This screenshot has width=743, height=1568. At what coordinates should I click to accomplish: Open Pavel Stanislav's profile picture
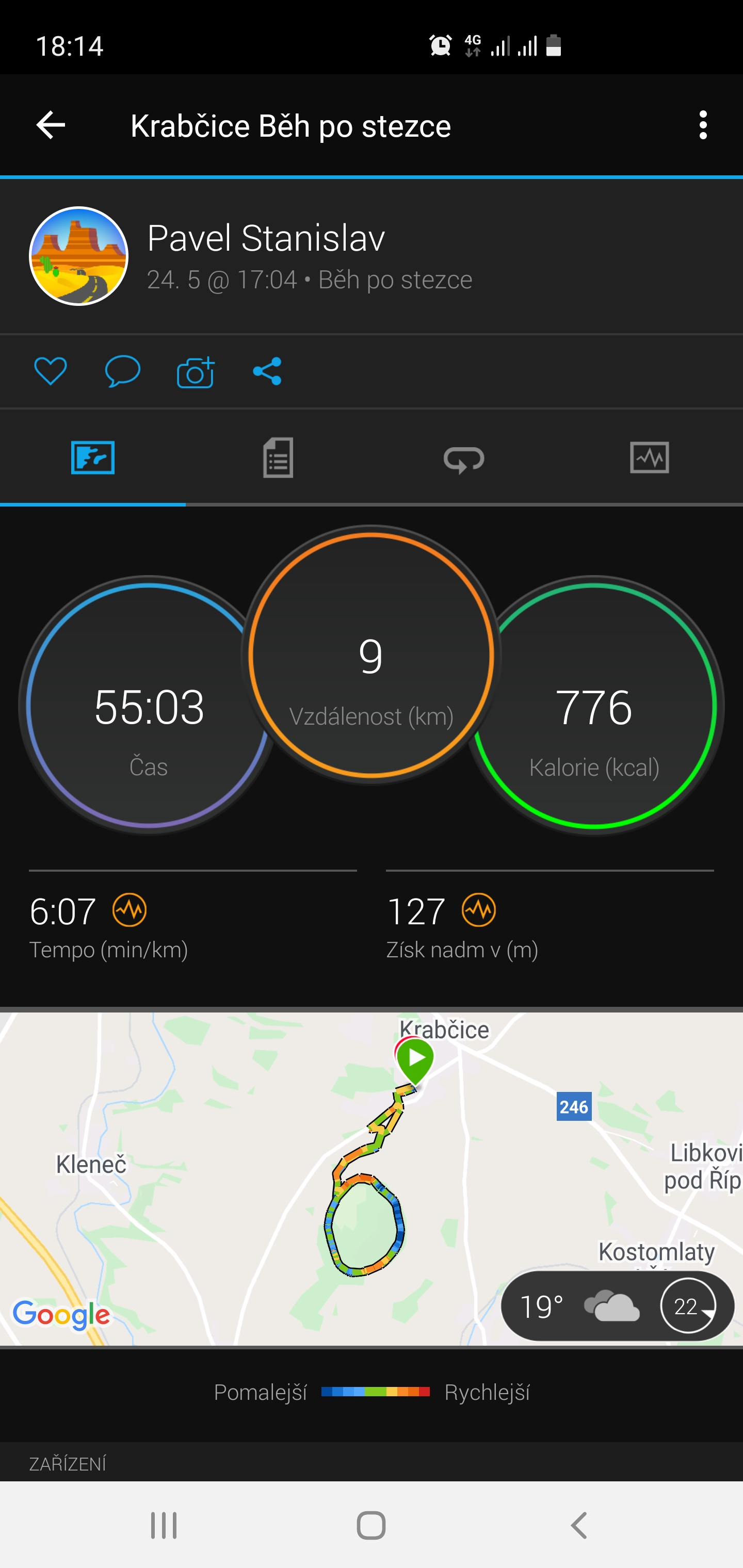[78, 256]
